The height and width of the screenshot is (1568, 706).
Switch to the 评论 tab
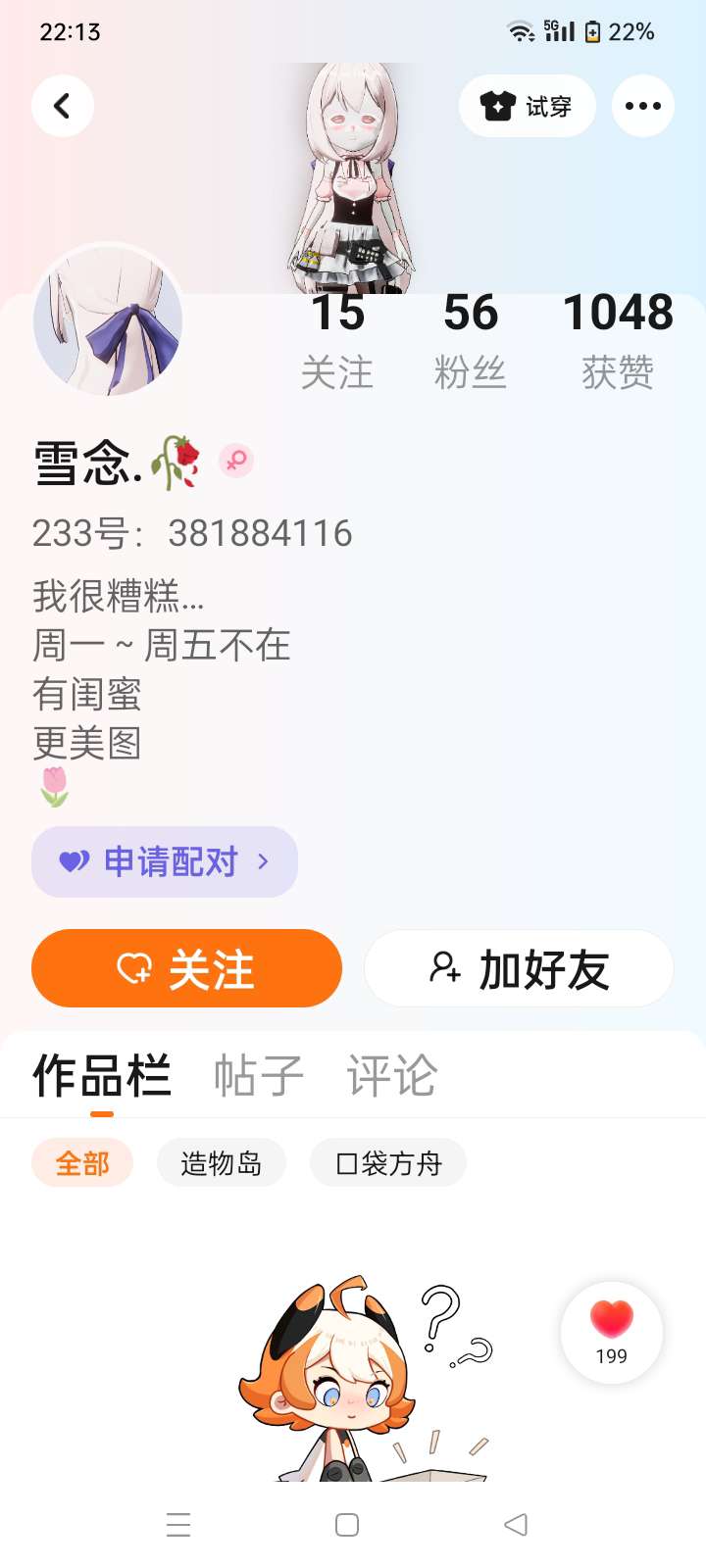click(392, 1076)
